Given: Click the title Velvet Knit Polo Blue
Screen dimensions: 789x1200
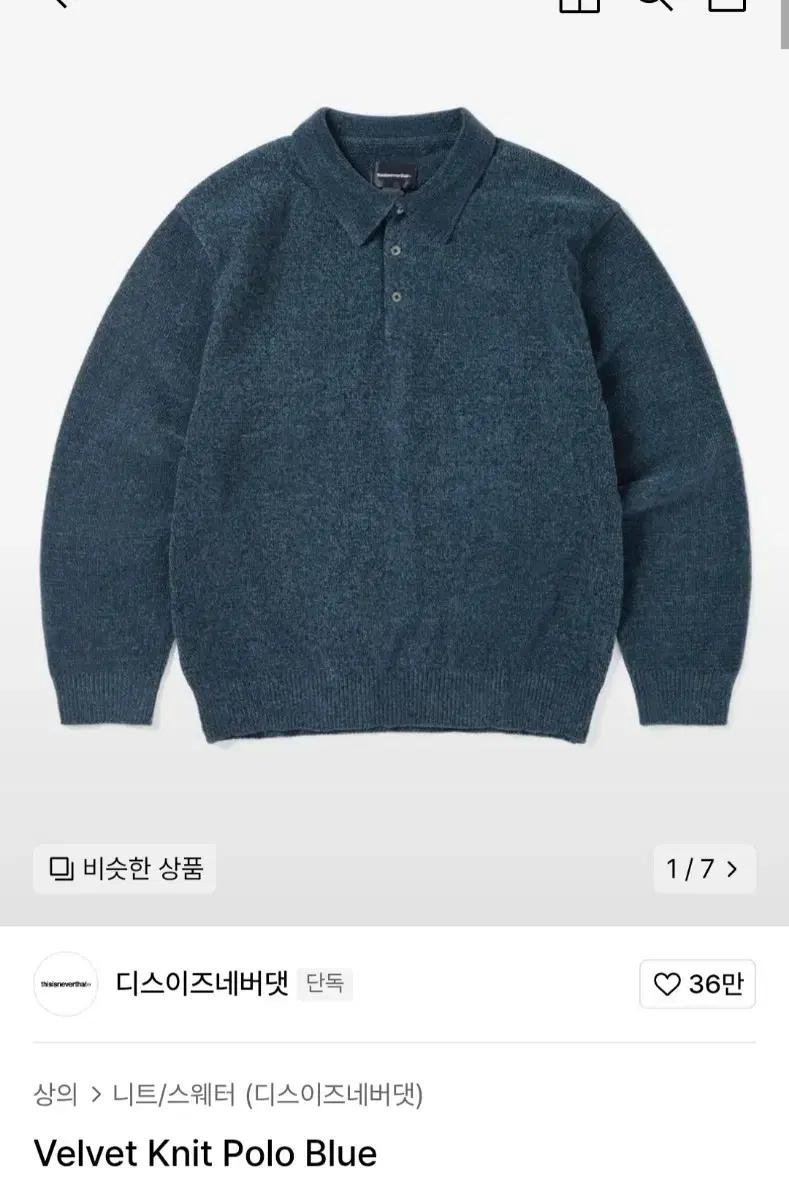Looking at the screenshot, I should 204,1155.
